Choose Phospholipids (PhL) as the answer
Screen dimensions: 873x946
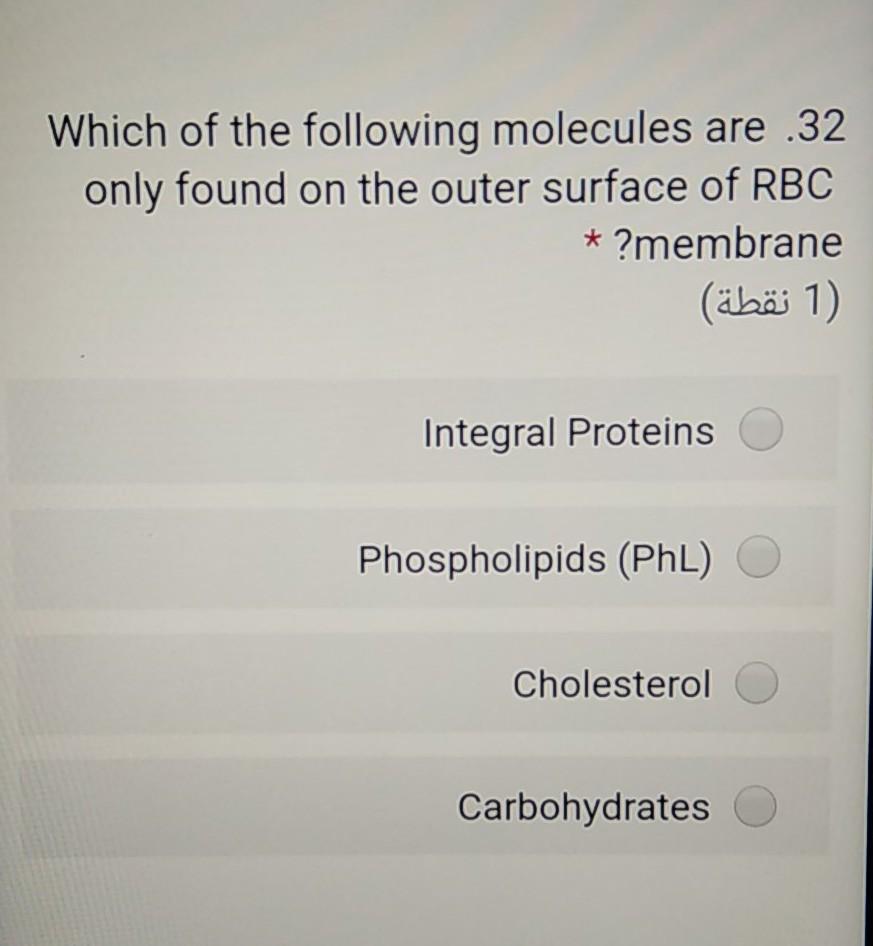pyautogui.click(x=759, y=558)
